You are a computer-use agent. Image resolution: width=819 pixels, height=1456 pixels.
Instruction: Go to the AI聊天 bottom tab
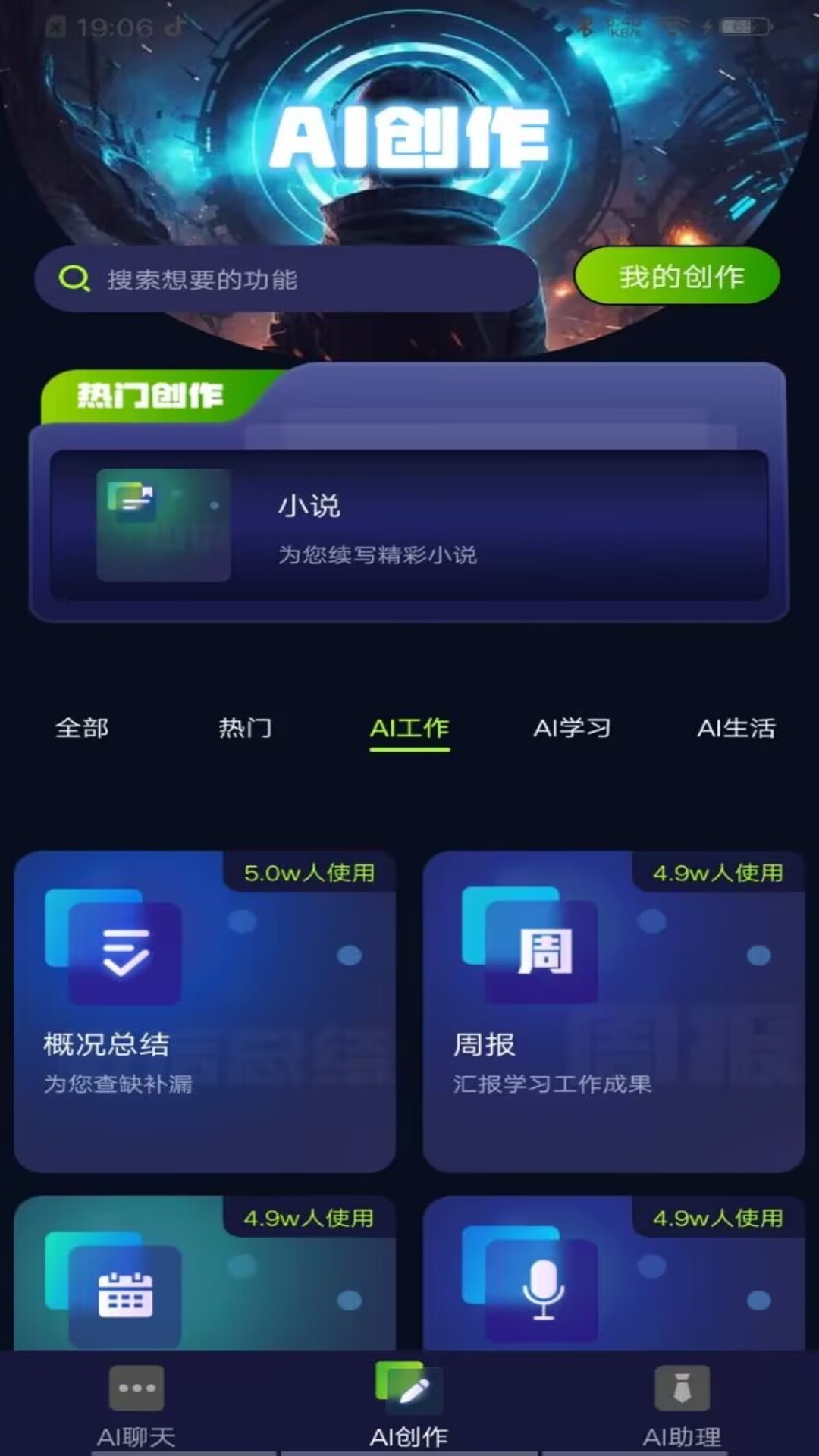point(136,1405)
